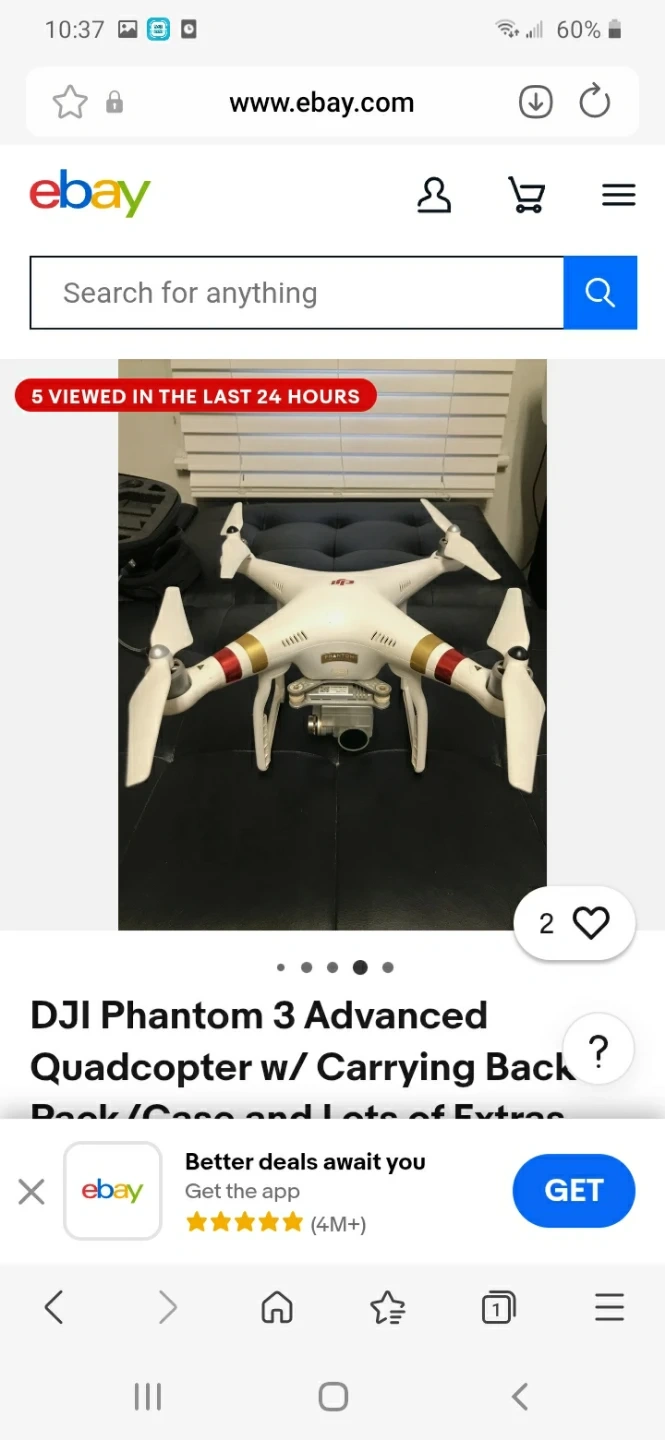Open browser downloads icon in address bar

click(x=536, y=102)
